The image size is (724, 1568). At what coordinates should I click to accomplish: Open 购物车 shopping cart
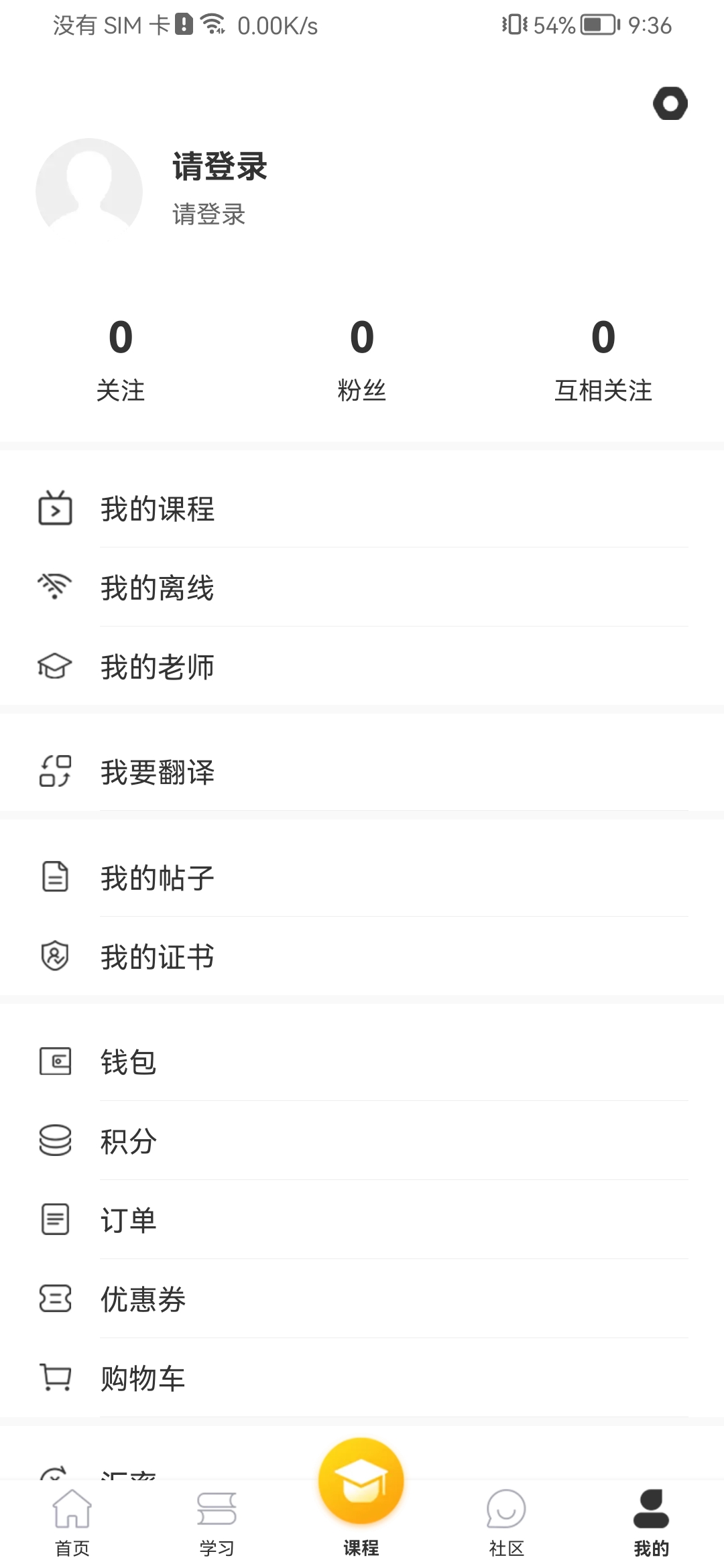362,1378
